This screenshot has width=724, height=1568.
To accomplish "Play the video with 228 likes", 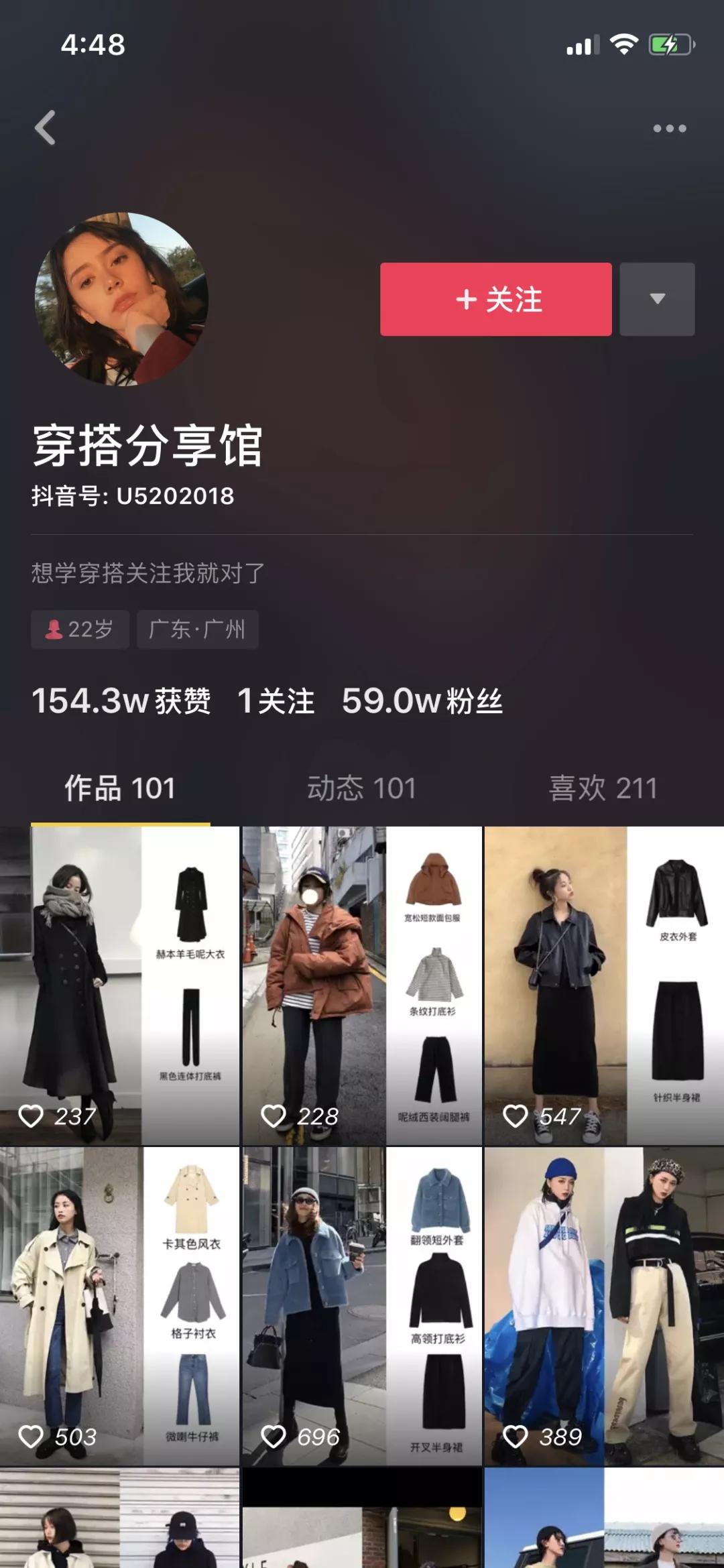I will point(362,985).
